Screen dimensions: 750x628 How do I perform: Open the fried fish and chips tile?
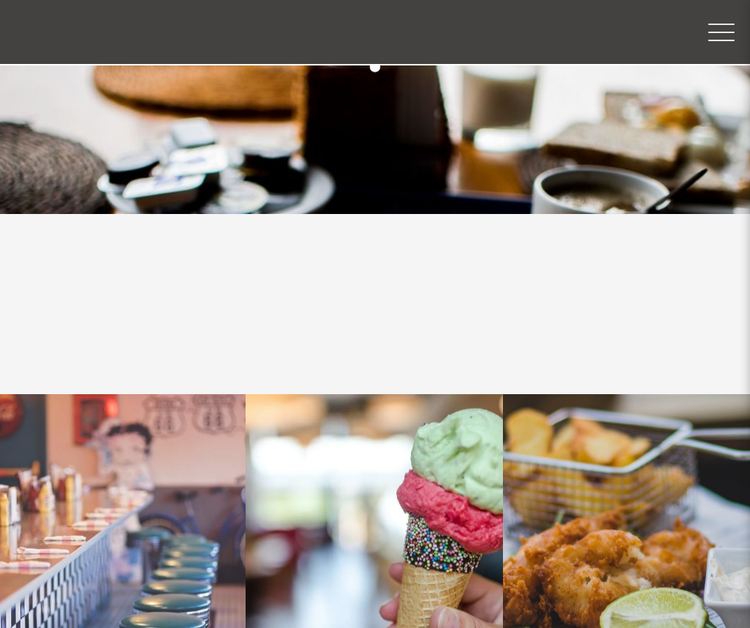point(627,510)
